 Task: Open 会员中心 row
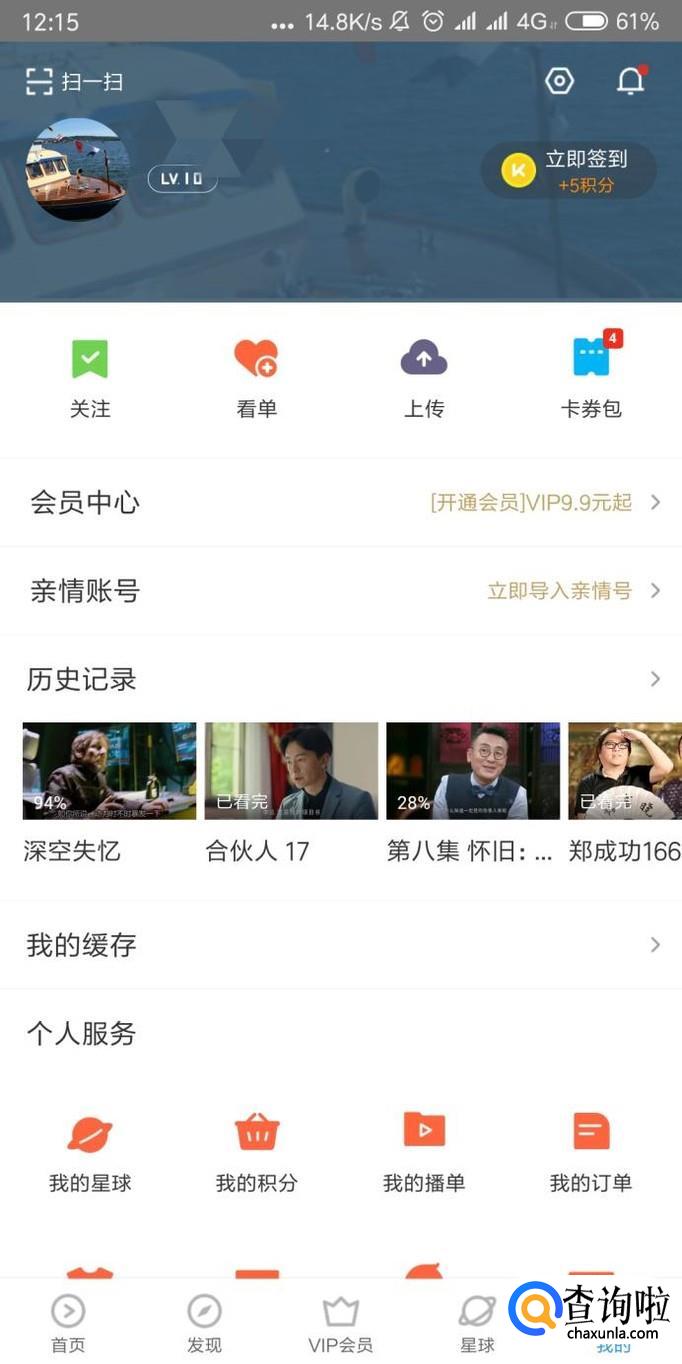tap(340, 502)
